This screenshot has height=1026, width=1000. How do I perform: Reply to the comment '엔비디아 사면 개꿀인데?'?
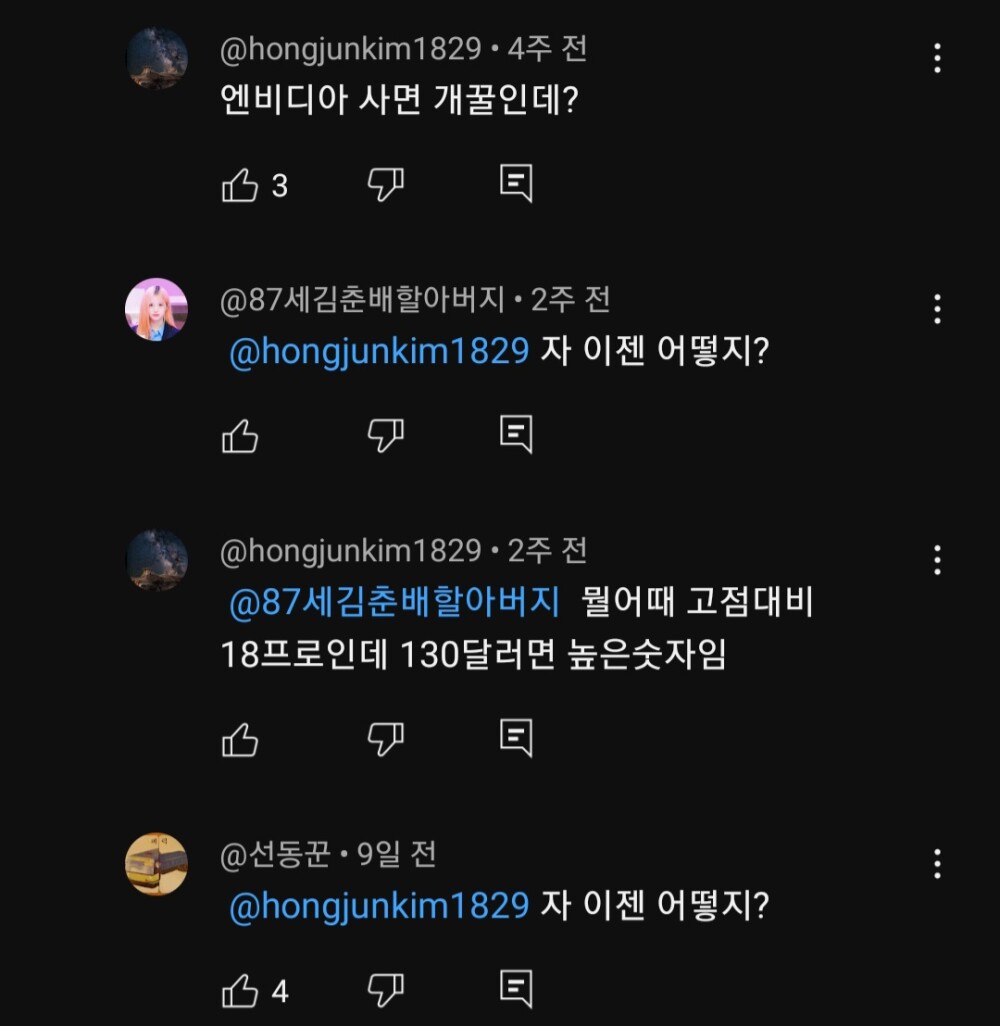516,184
